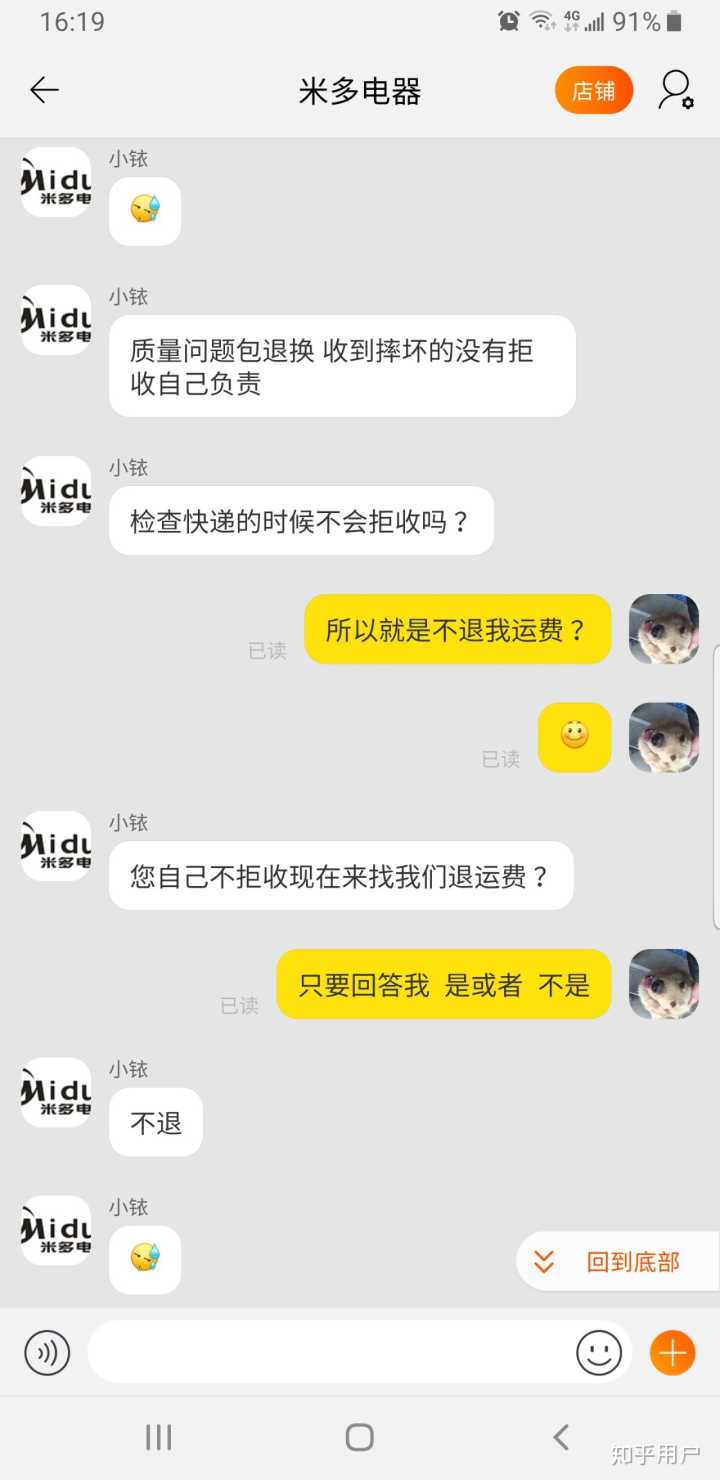Go back using the top-left arrow
Screen dimensions: 720x1480
coord(45,91)
